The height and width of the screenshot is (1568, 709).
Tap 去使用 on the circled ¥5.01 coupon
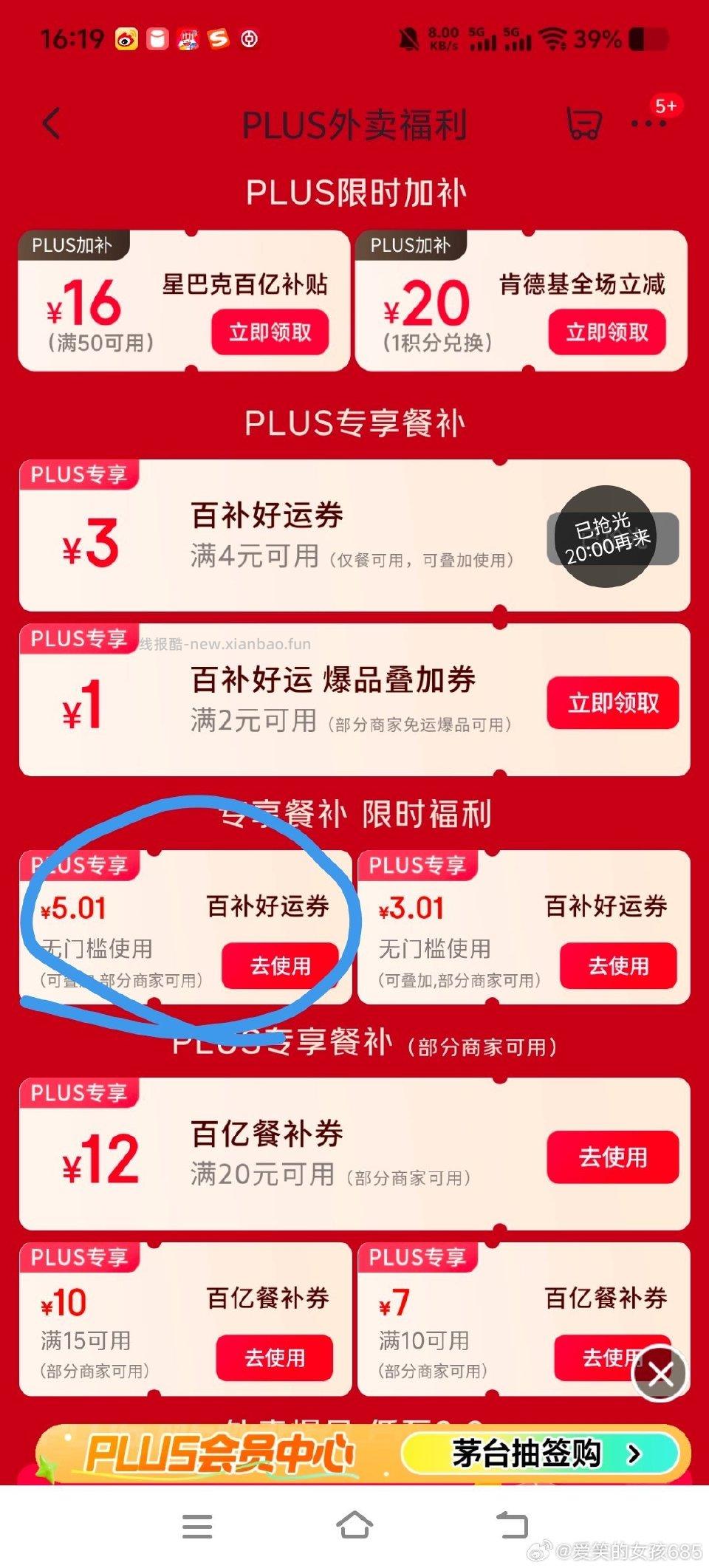click(279, 965)
